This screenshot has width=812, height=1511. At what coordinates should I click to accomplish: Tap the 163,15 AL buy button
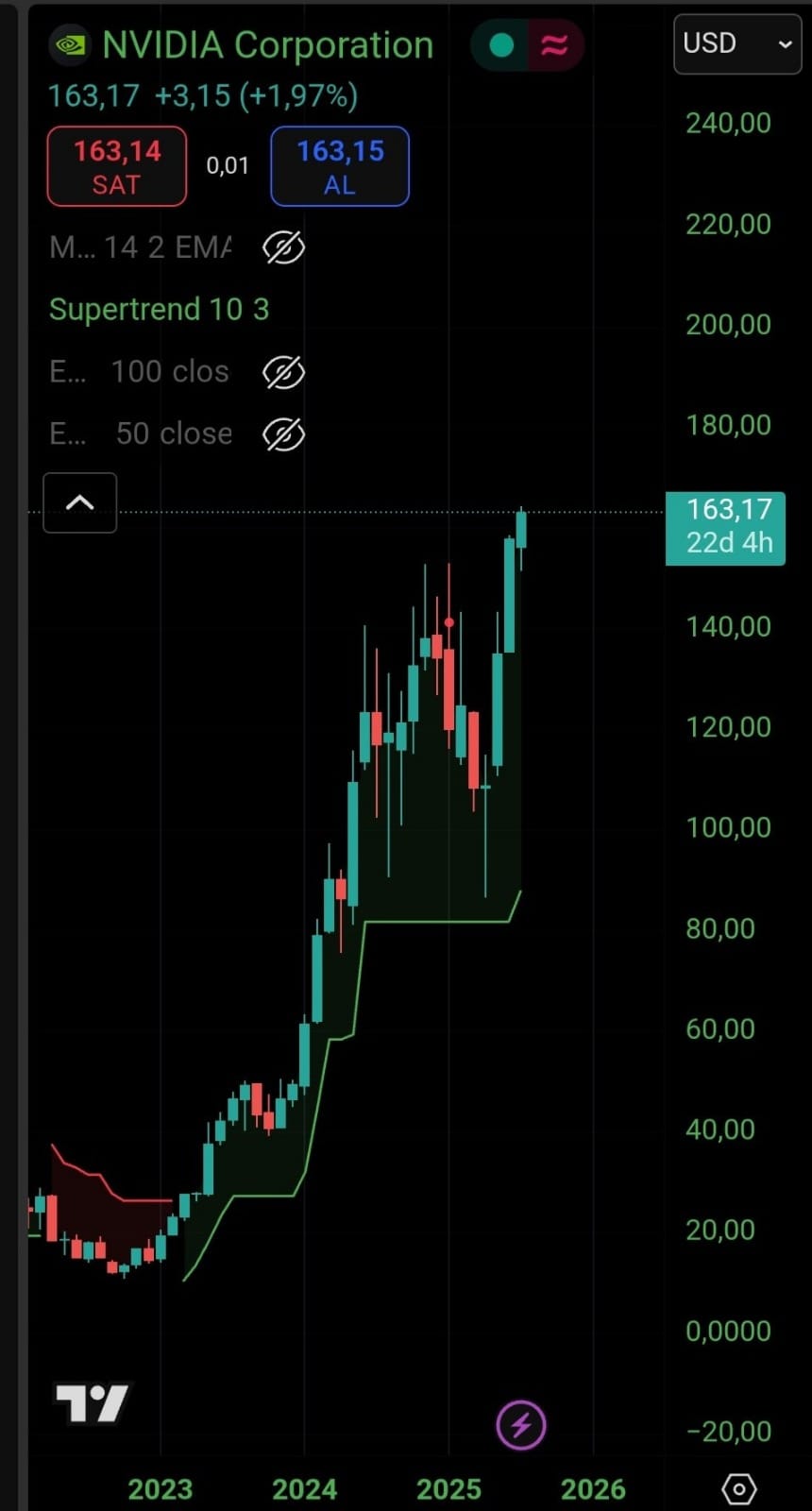point(340,166)
